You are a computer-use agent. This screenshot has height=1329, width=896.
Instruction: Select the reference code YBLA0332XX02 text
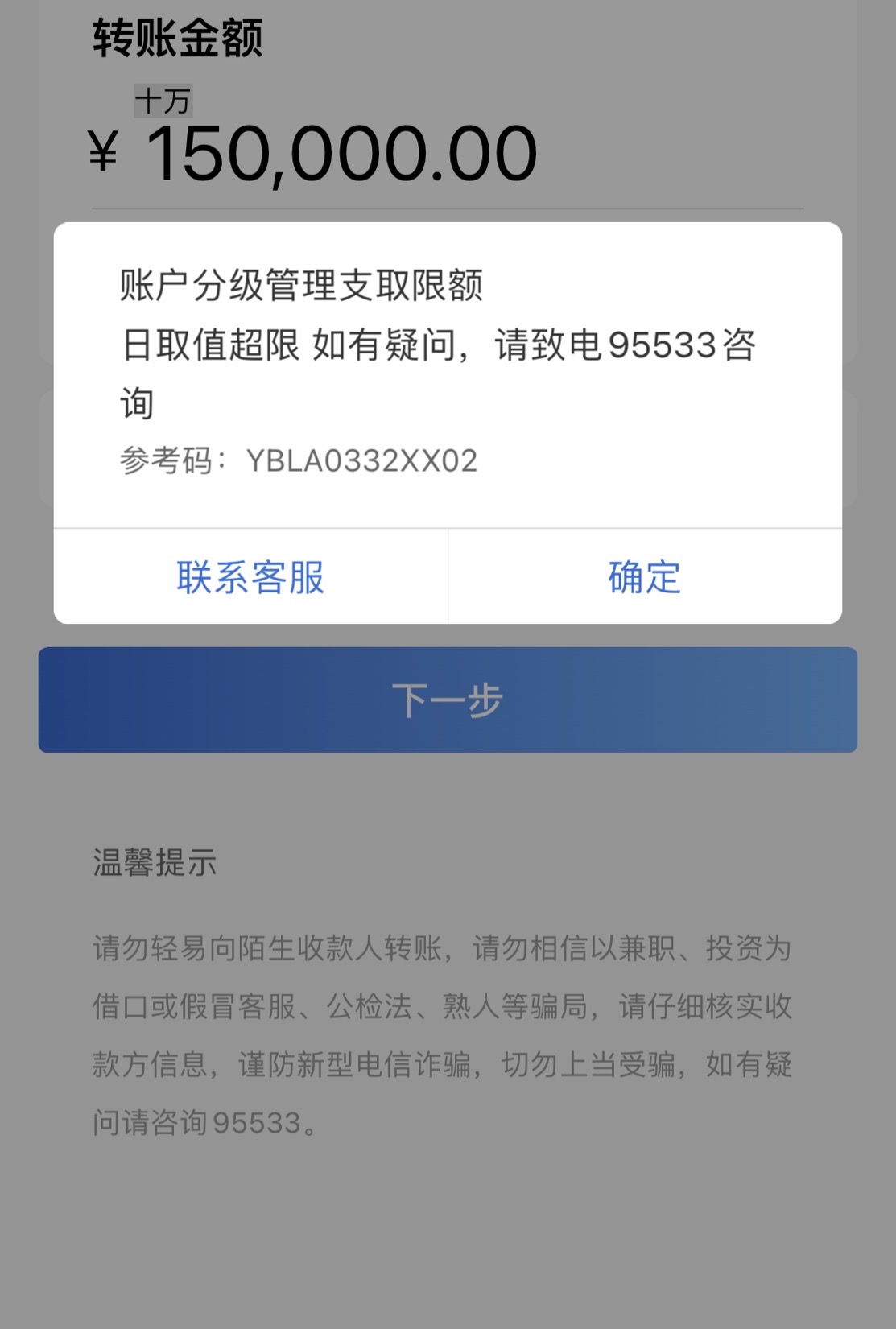(361, 460)
